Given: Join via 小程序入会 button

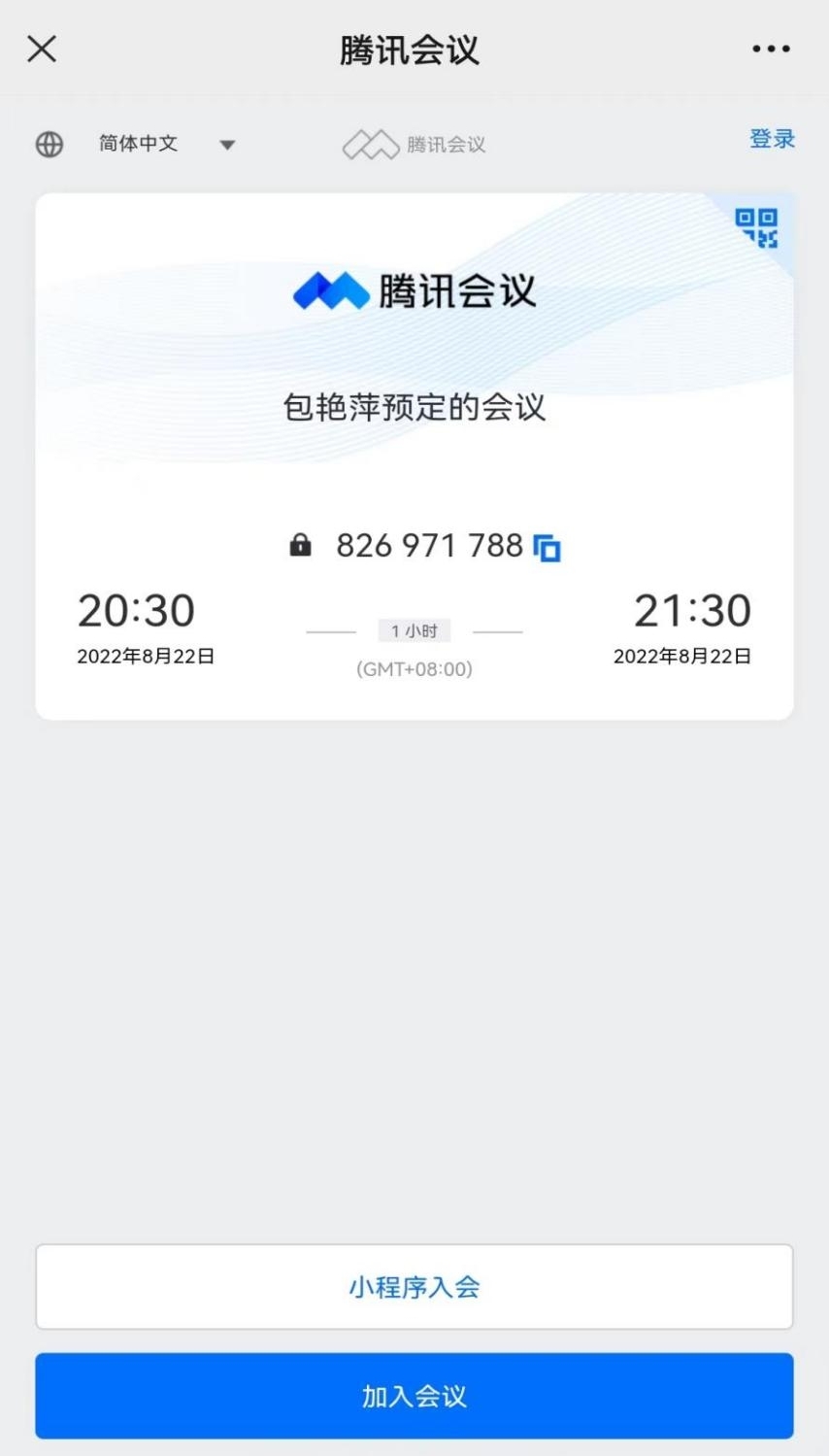Looking at the screenshot, I should pyautogui.click(x=415, y=1286).
